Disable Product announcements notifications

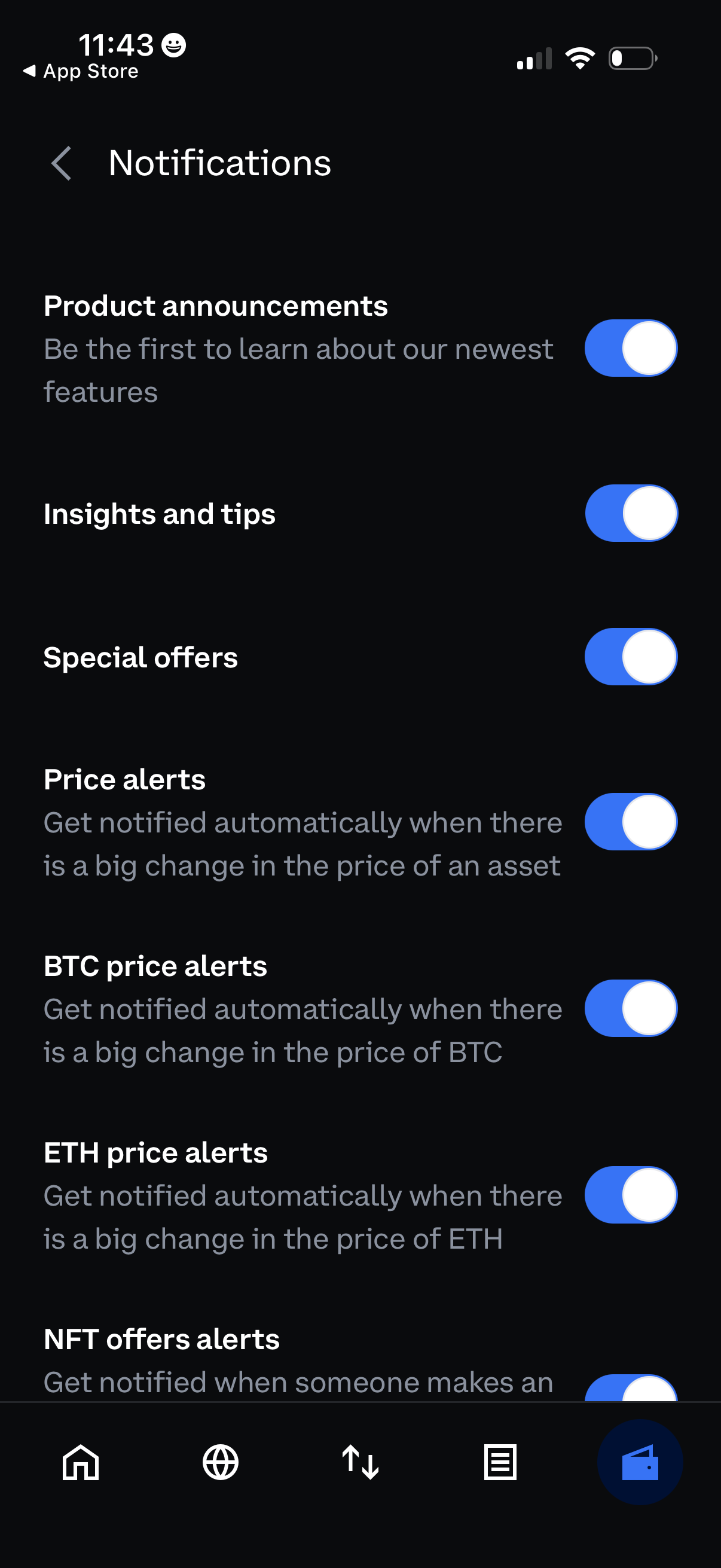(x=631, y=347)
